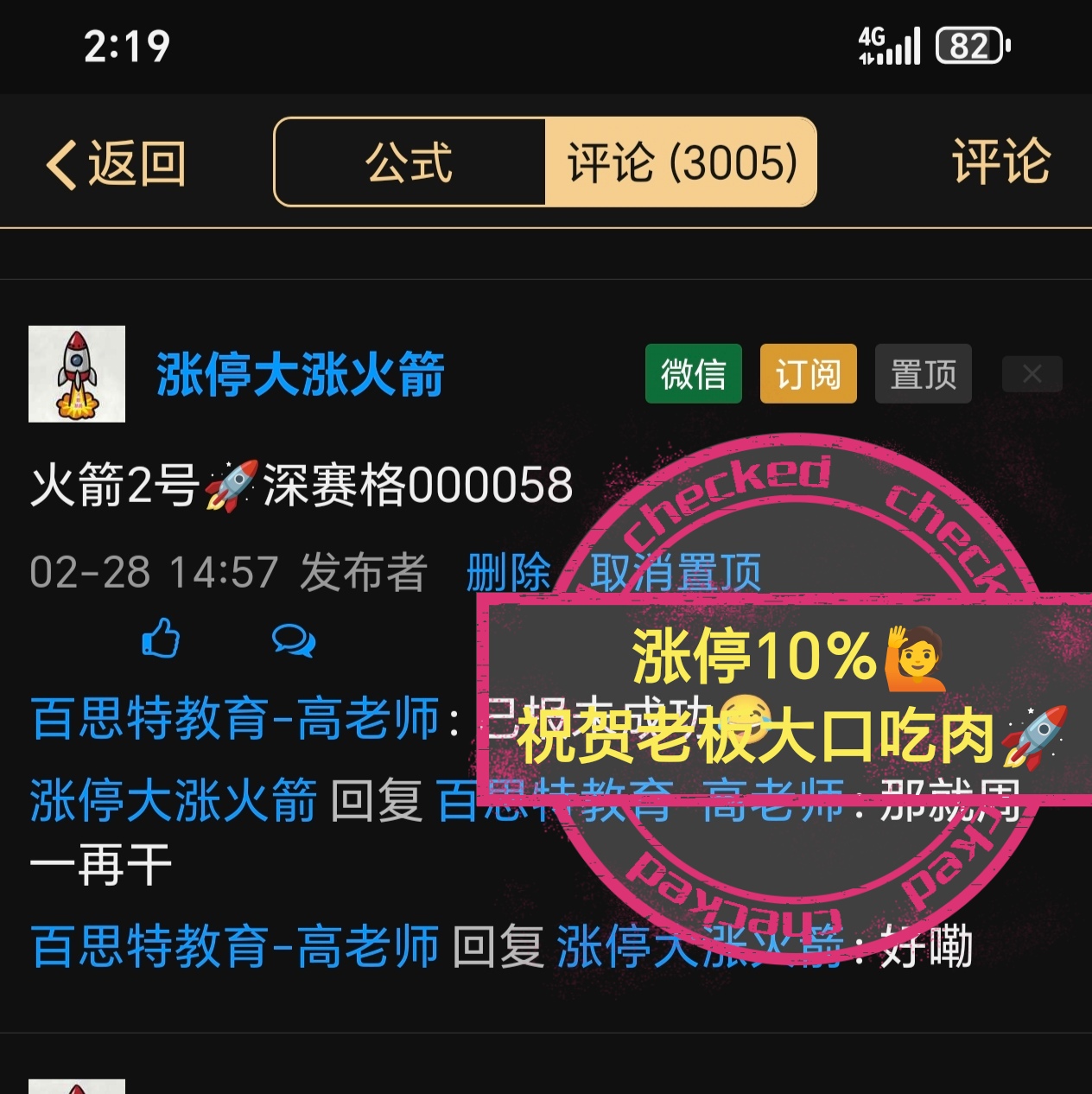
Task: Reply using the comment bubble icon
Action: click(294, 640)
